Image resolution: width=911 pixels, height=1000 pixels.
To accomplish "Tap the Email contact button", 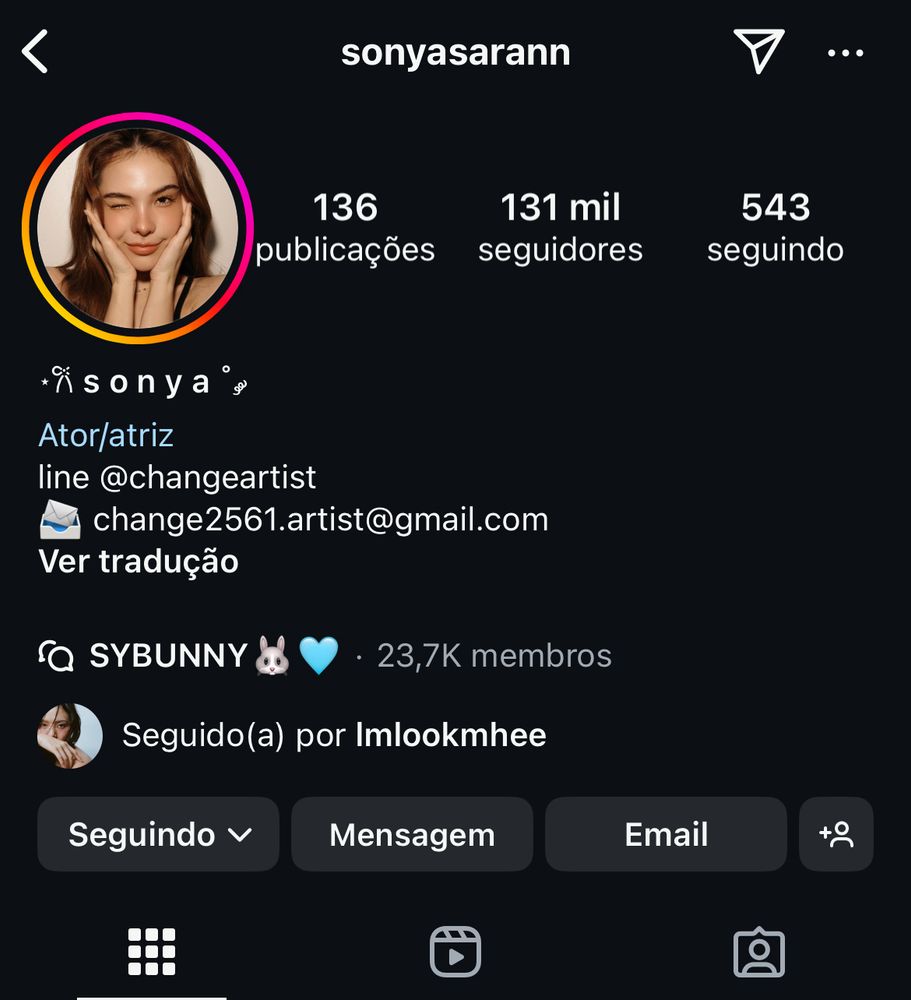I will click(x=666, y=834).
